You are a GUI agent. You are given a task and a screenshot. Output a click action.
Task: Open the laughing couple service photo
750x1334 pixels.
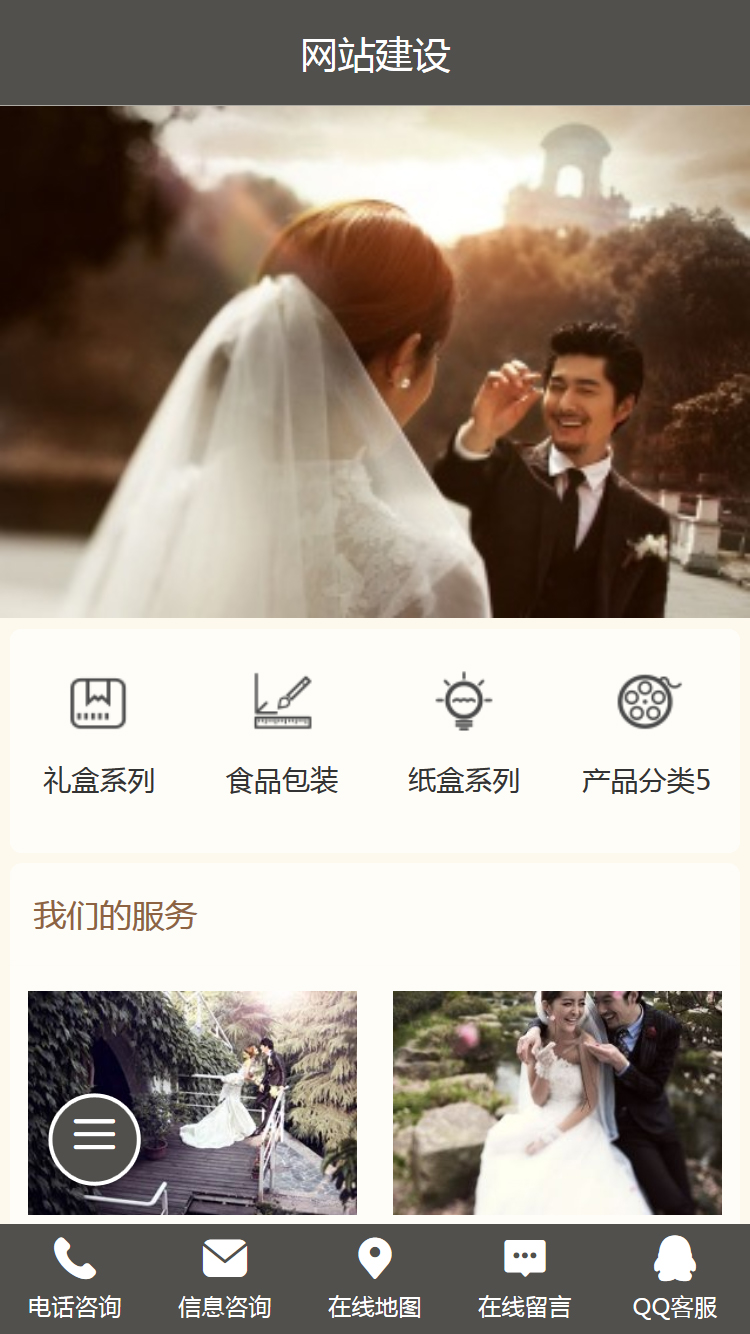click(x=557, y=1102)
